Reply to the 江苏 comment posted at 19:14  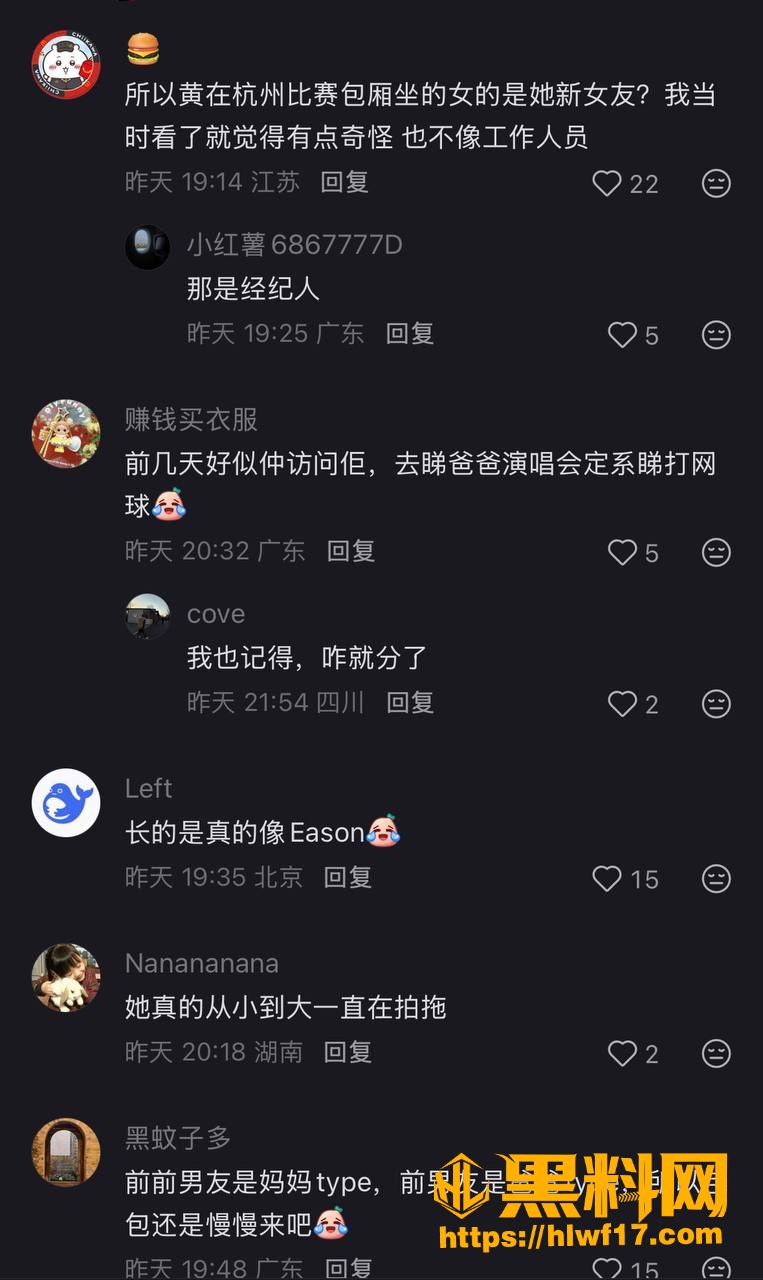[345, 182]
